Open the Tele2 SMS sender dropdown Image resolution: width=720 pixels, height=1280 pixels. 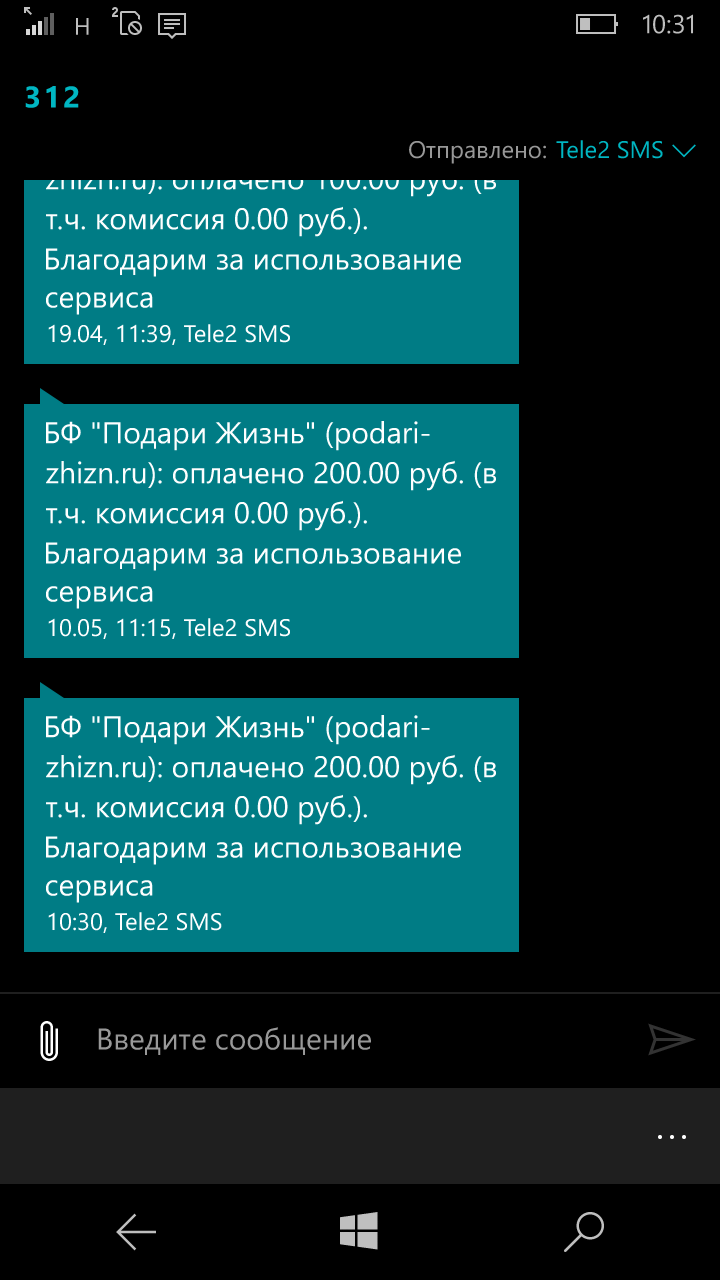coord(625,150)
